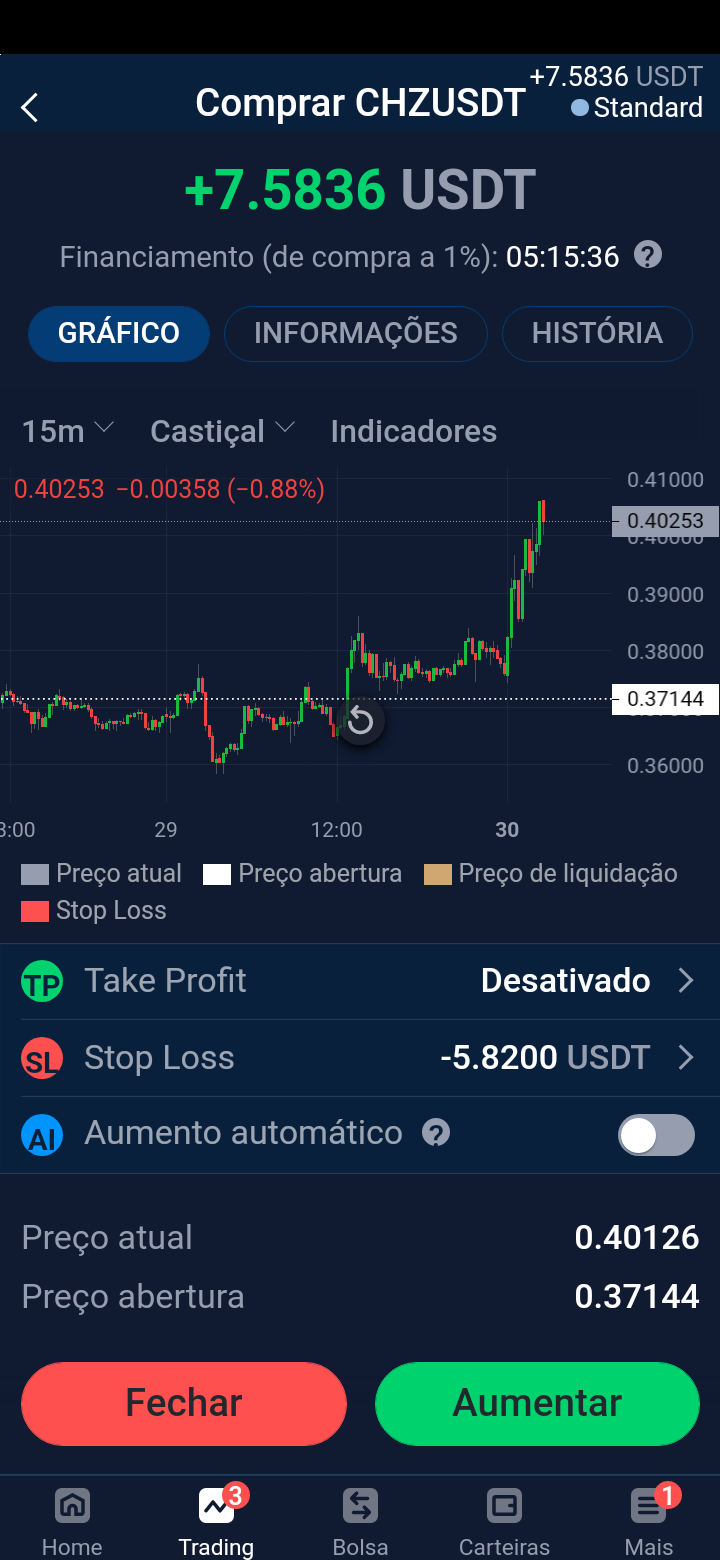
Task: Switch to the HISTÓRIA tab
Action: (x=597, y=333)
